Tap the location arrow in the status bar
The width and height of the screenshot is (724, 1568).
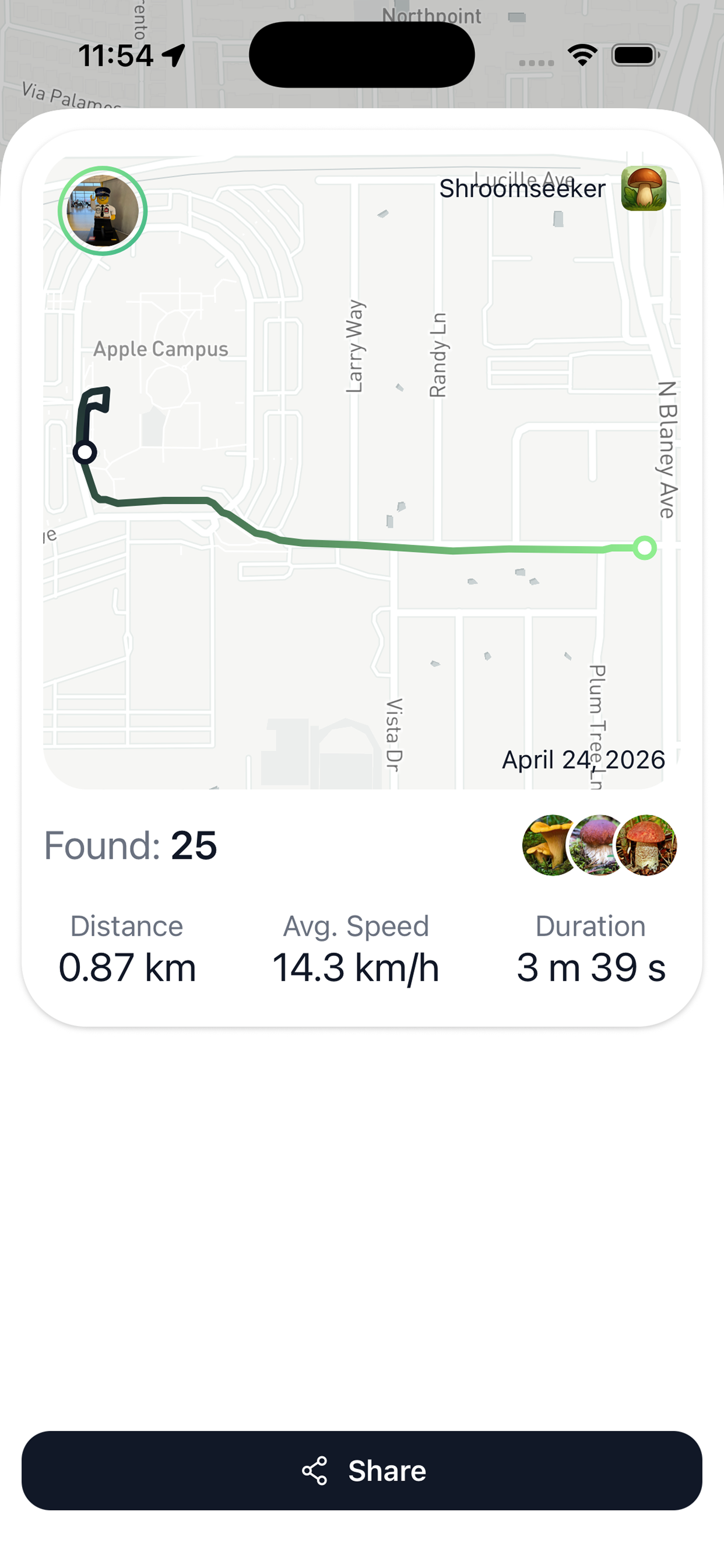173,55
